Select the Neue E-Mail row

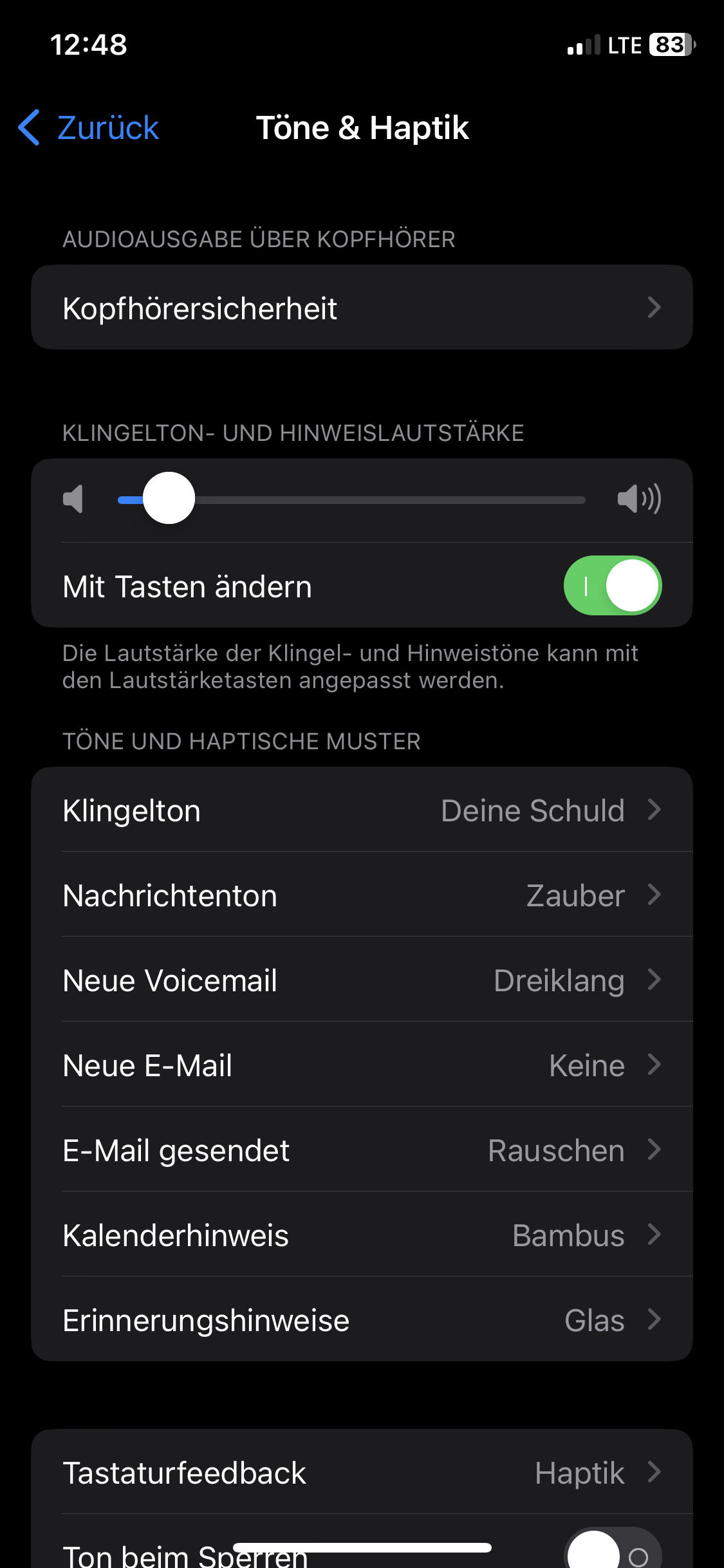click(x=362, y=1065)
